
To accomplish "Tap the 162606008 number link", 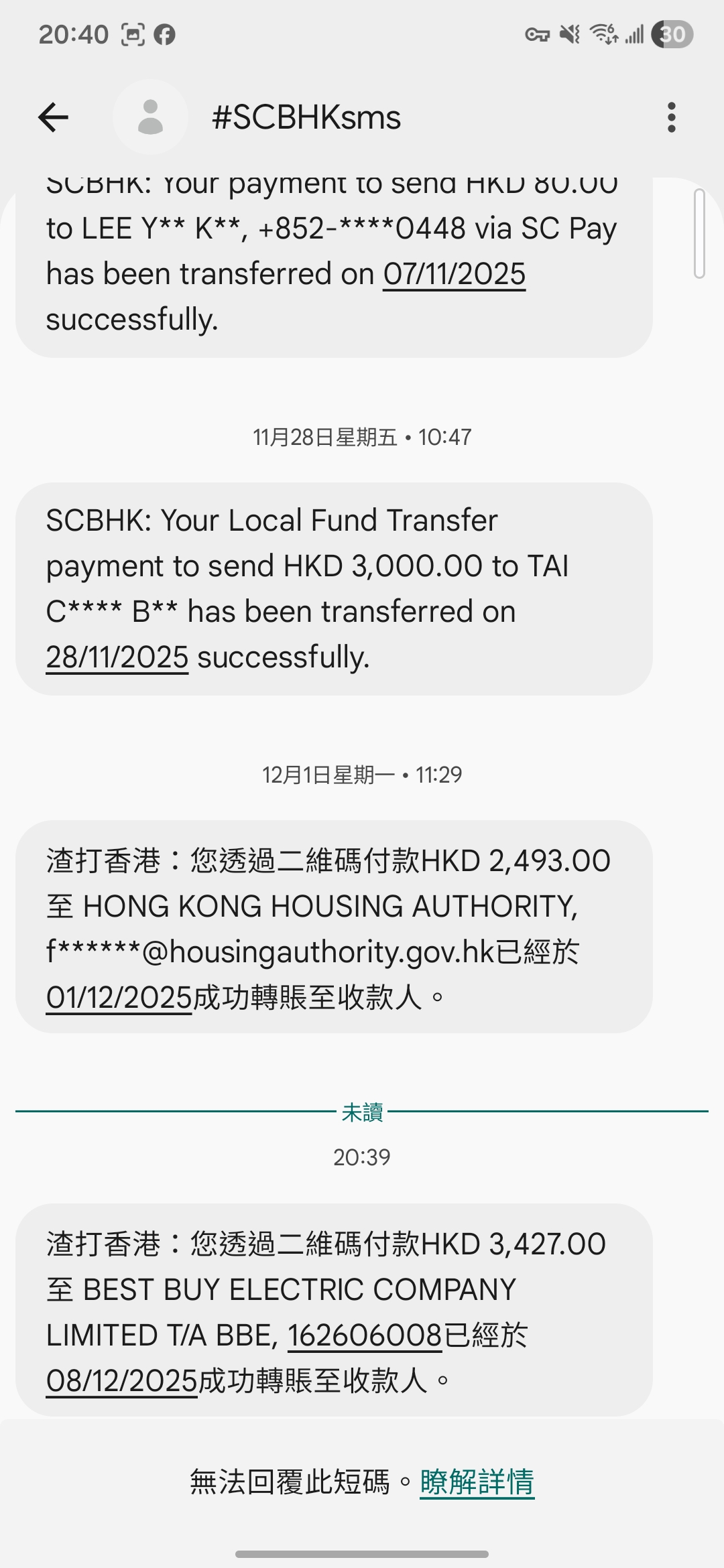I will [365, 1335].
